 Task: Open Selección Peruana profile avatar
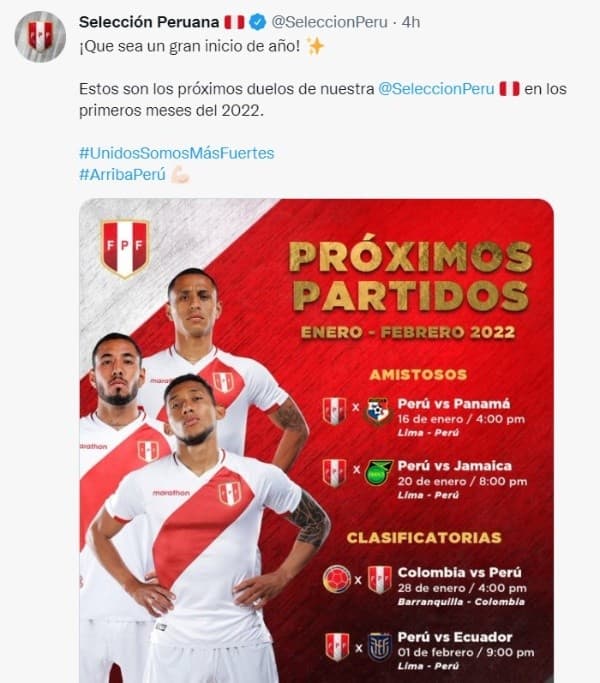(x=39, y=37)
